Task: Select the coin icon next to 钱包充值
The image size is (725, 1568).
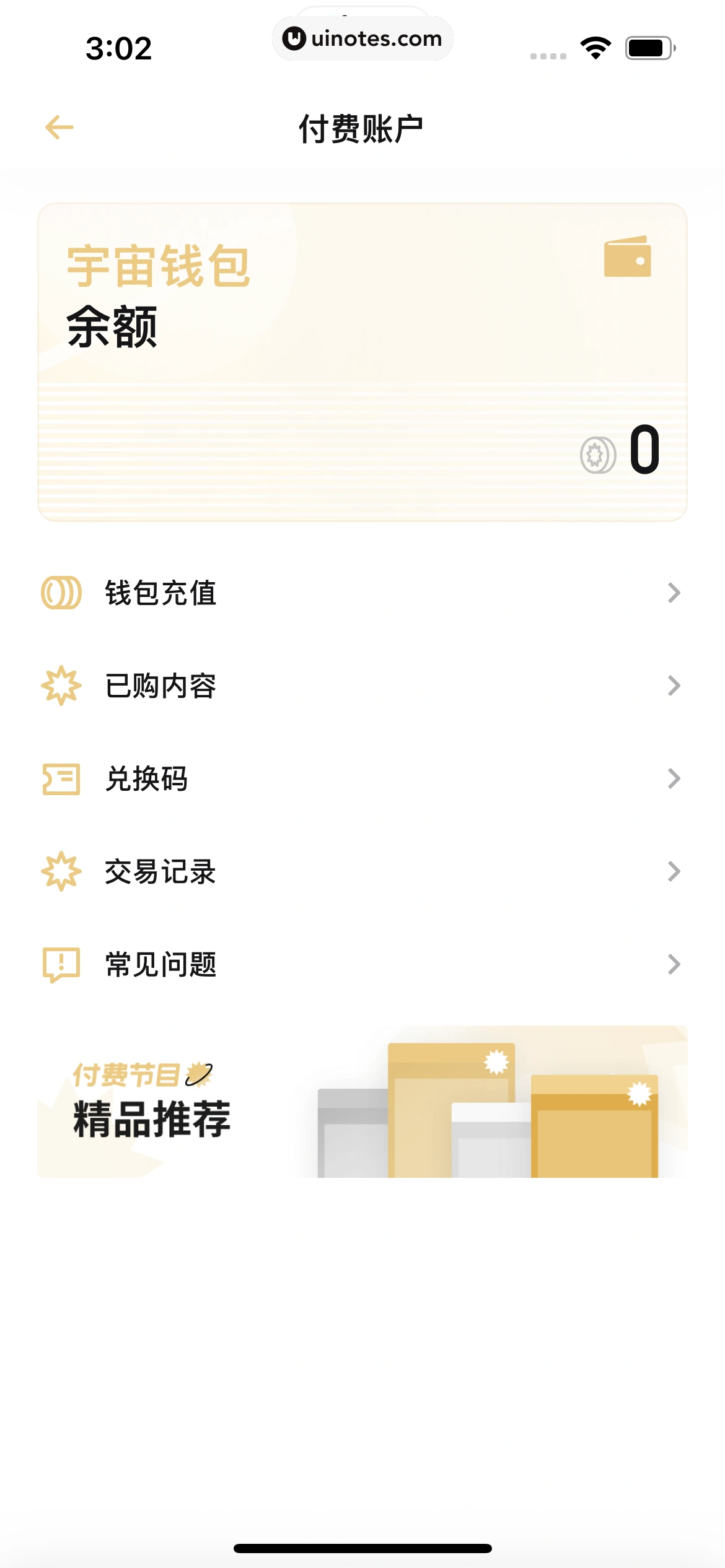Action: click(60, 593)
